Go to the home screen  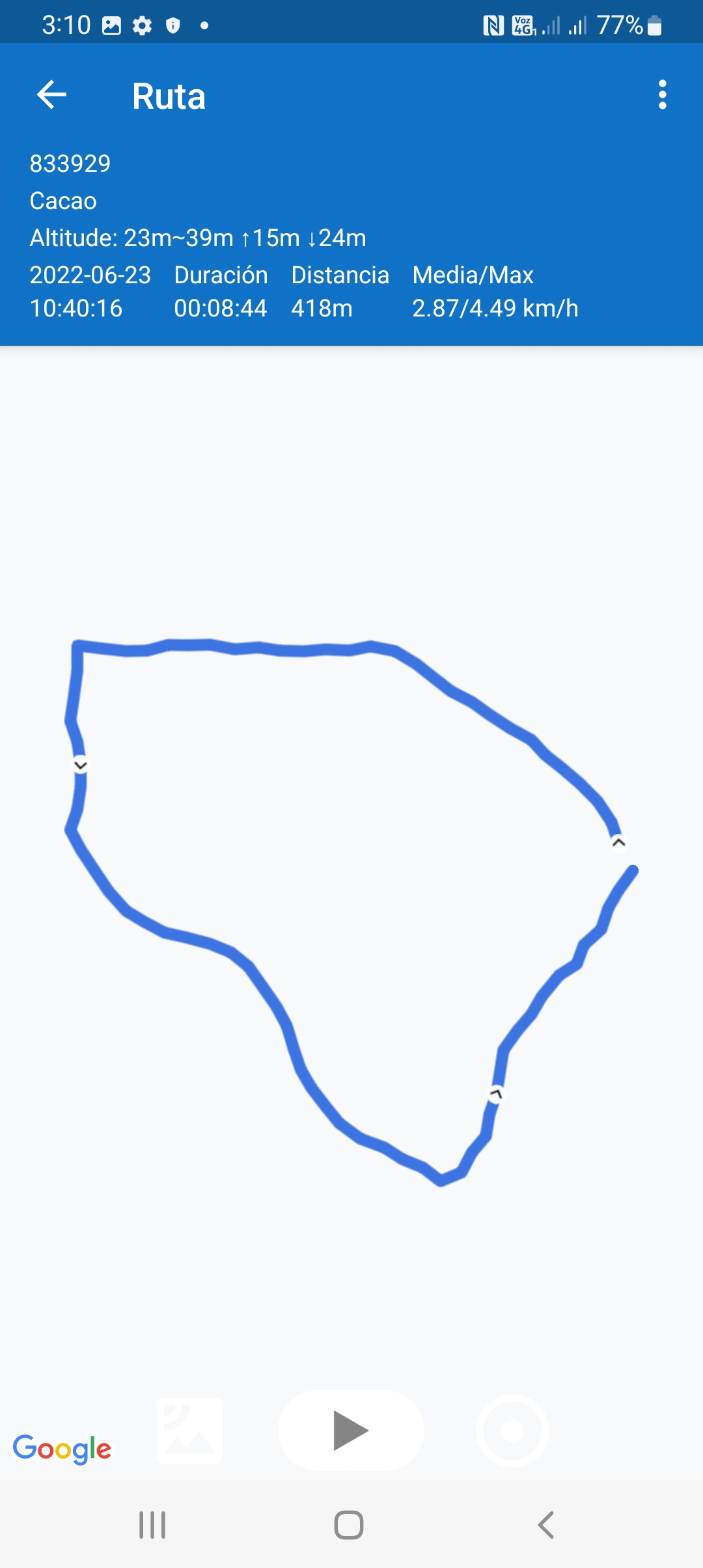tap(349, 1525)
